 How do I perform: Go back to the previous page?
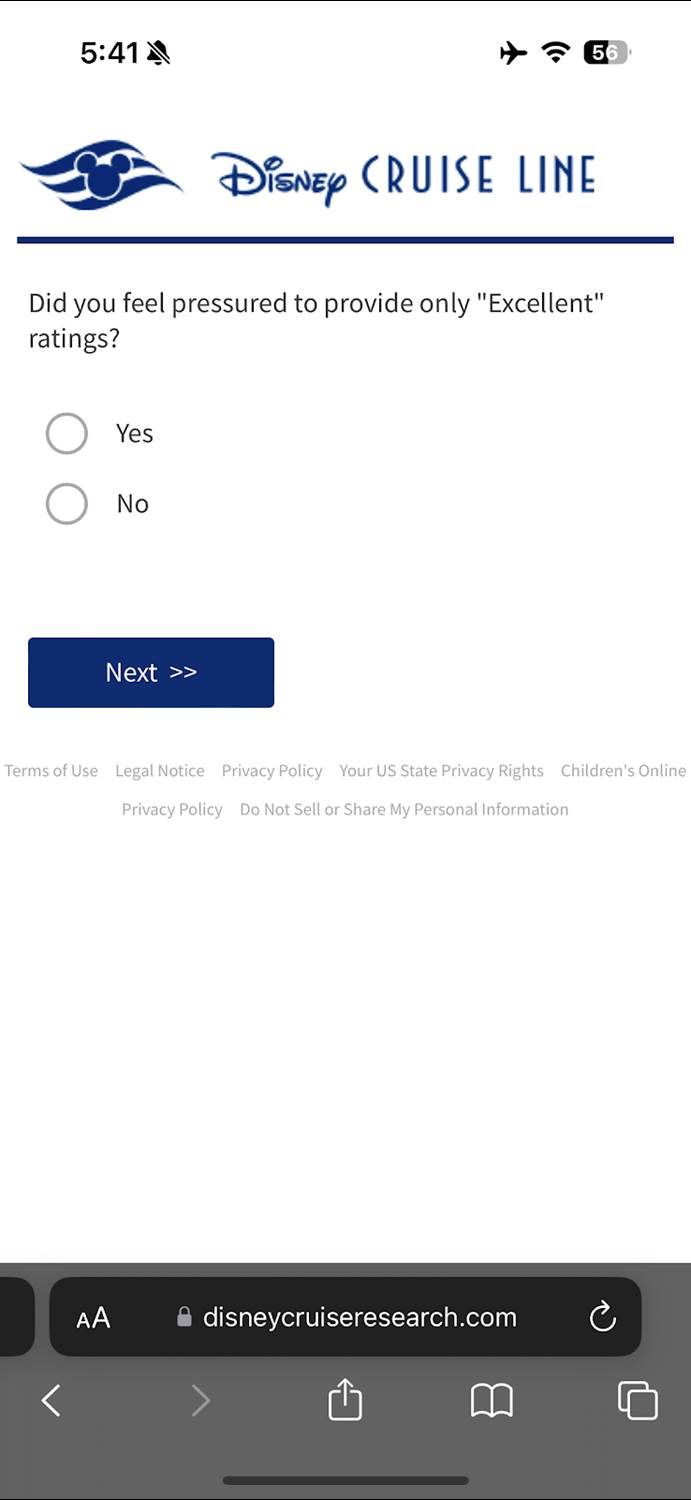click(51, 1400)
